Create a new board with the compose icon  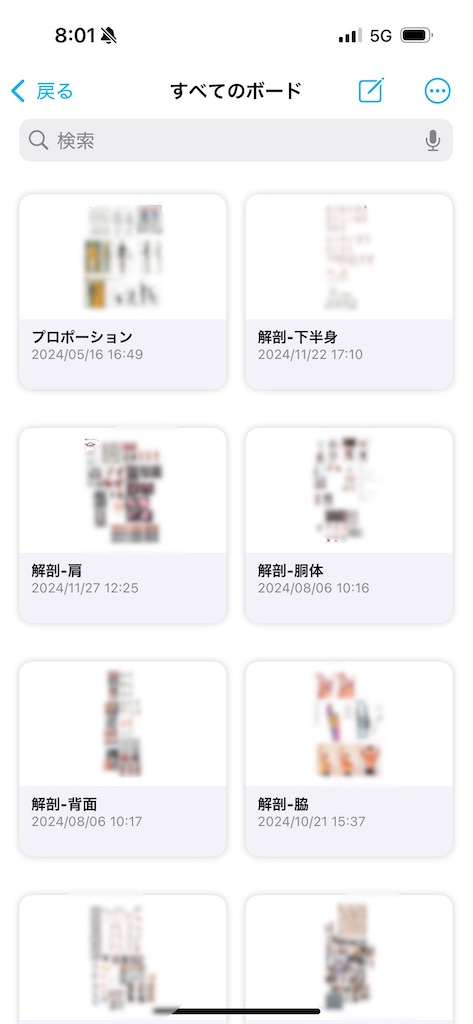pyautogui.click(x=371, y=90)
